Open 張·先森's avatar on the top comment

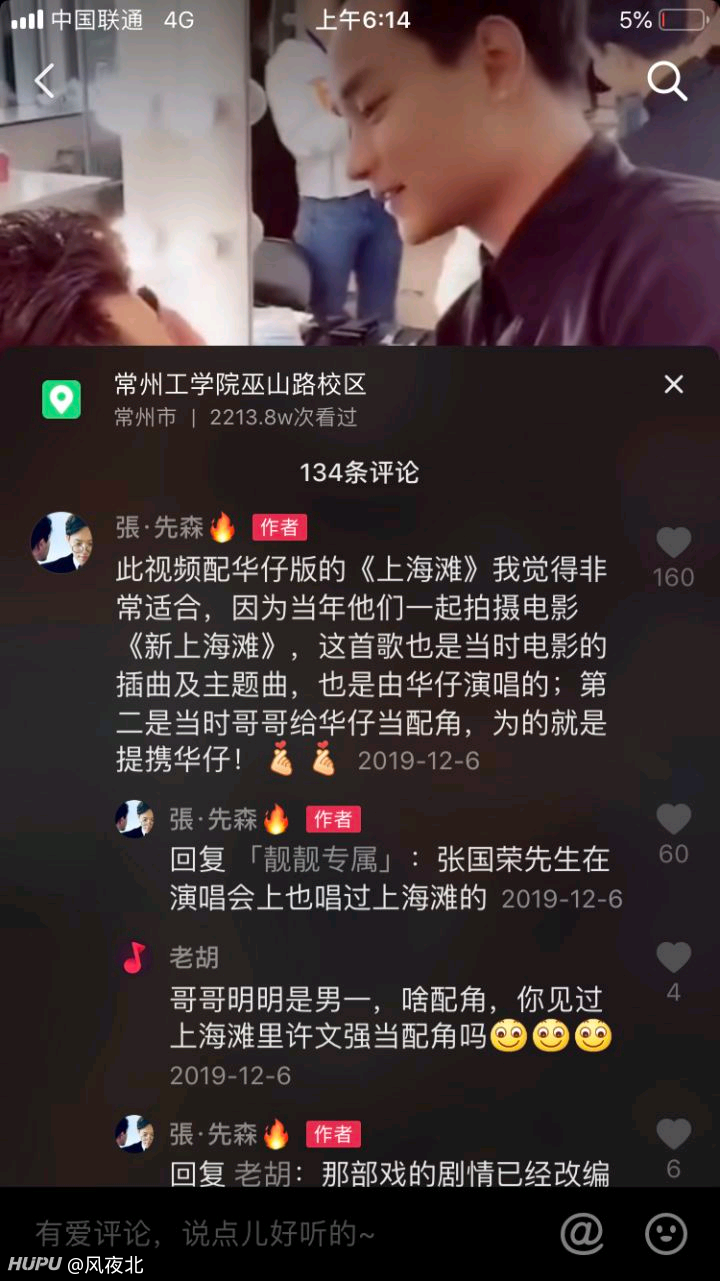tap(62, 542)
